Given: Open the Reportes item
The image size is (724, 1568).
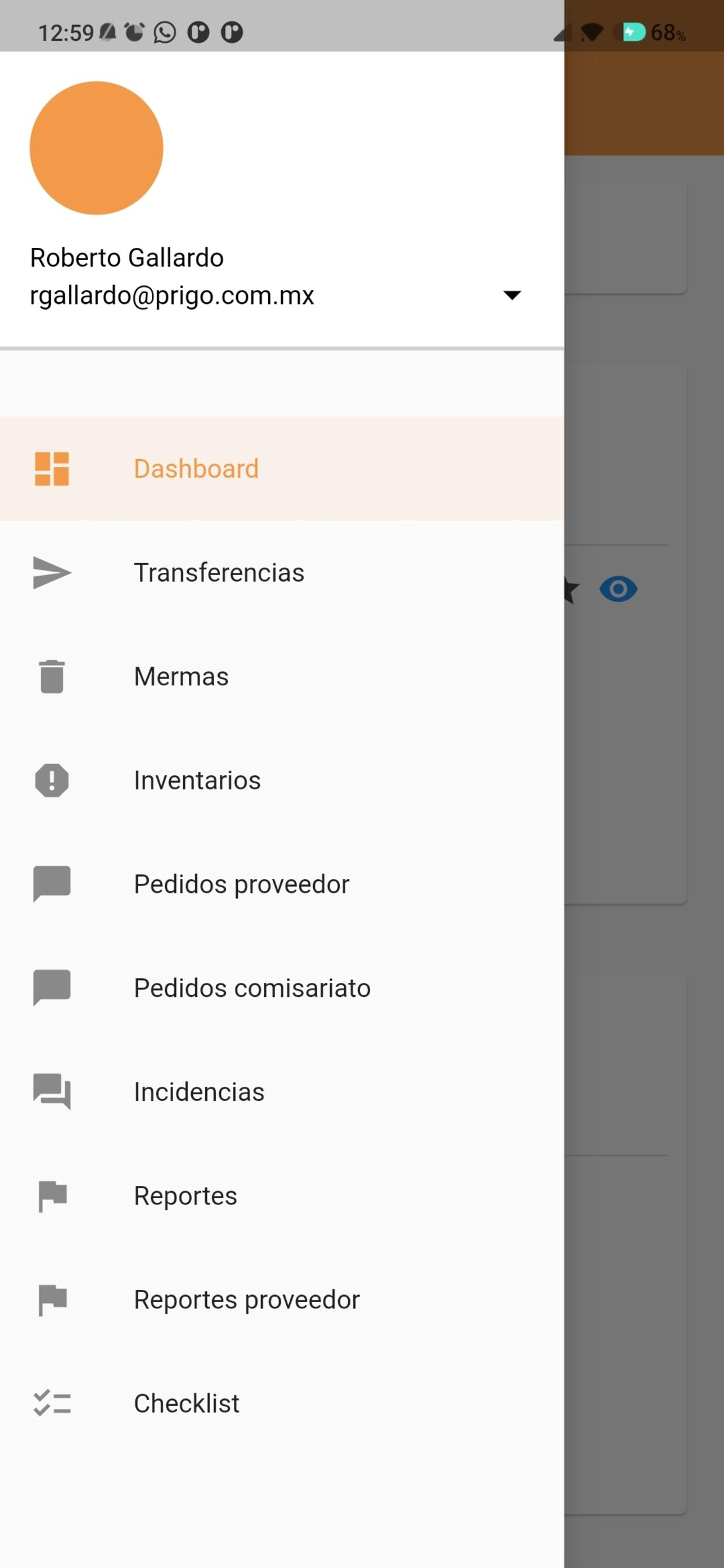Looking at the screenshot, I should coord(282,1195).
